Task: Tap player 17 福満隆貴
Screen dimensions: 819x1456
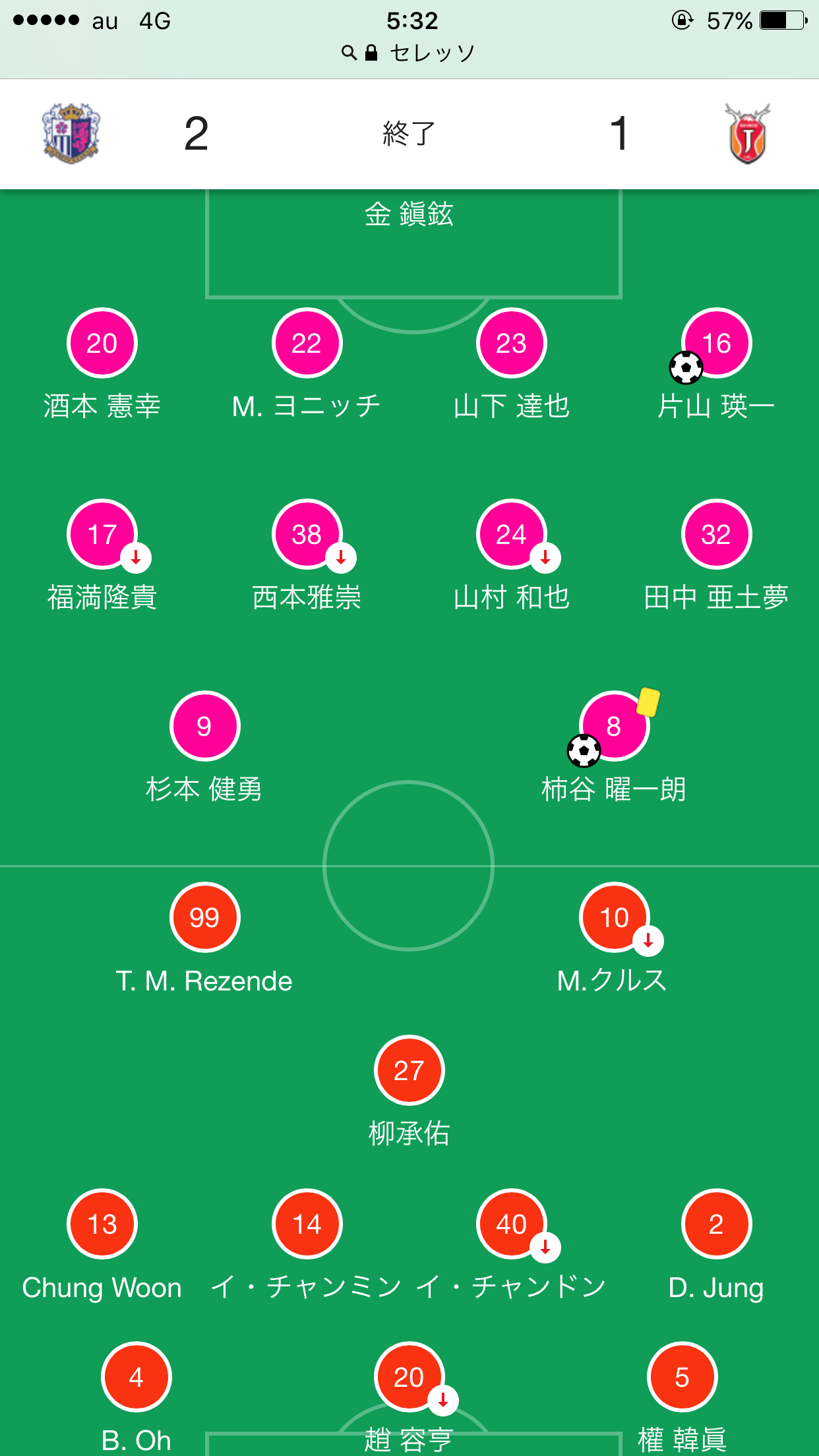Action: click(x=102, y=534)
